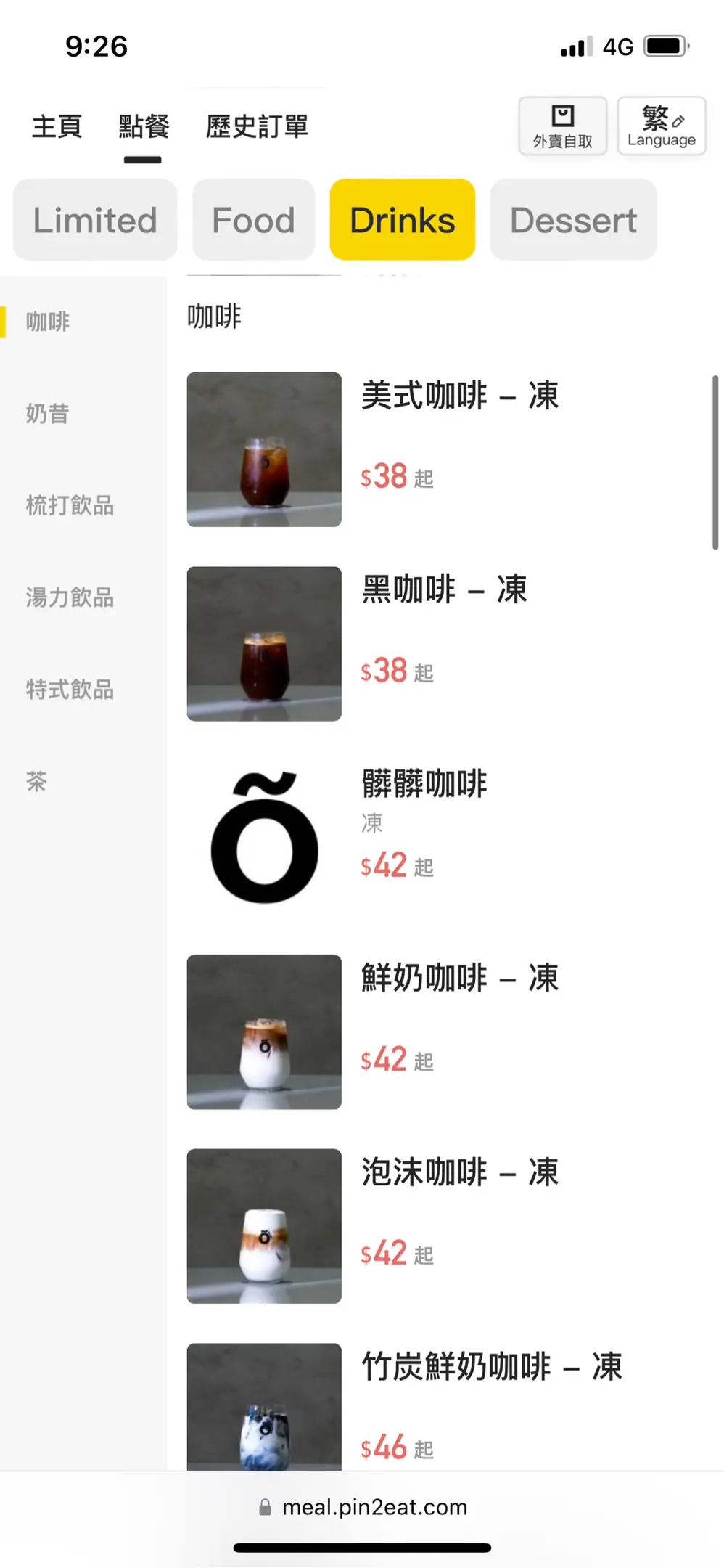Switch to the Food category
The height and width of the screenshot is (1568, 724).
[253, 220]
